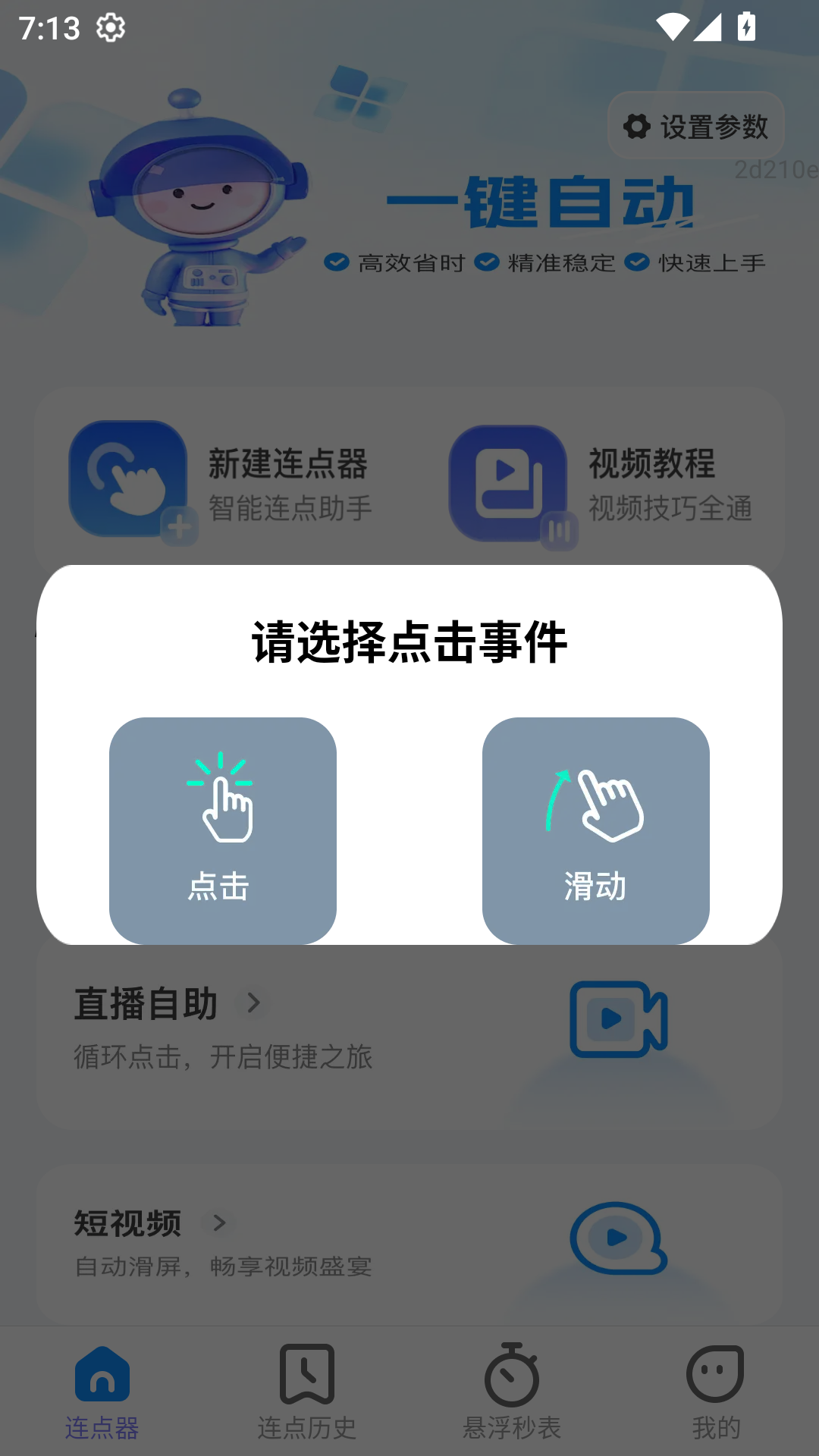Click the gear icon beside 设置参数
819x1456 pixels.
click(637, 125)
